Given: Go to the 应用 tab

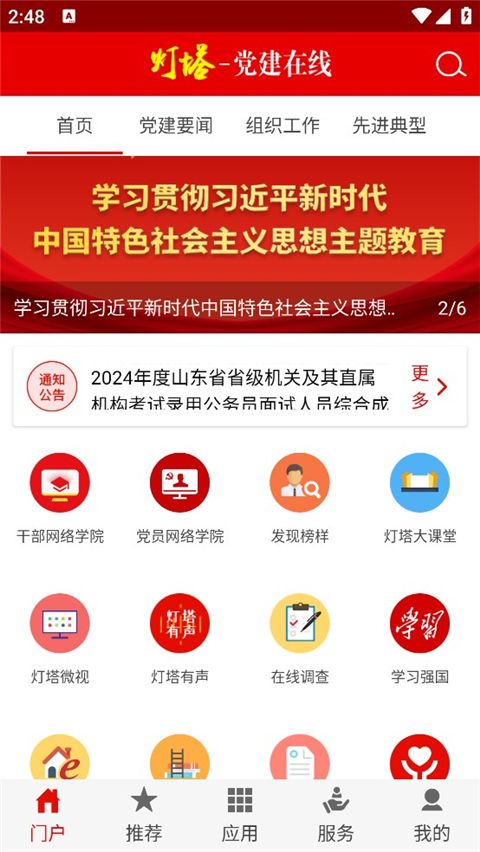Looking at the screenshot, I should (x=240, y=815).
